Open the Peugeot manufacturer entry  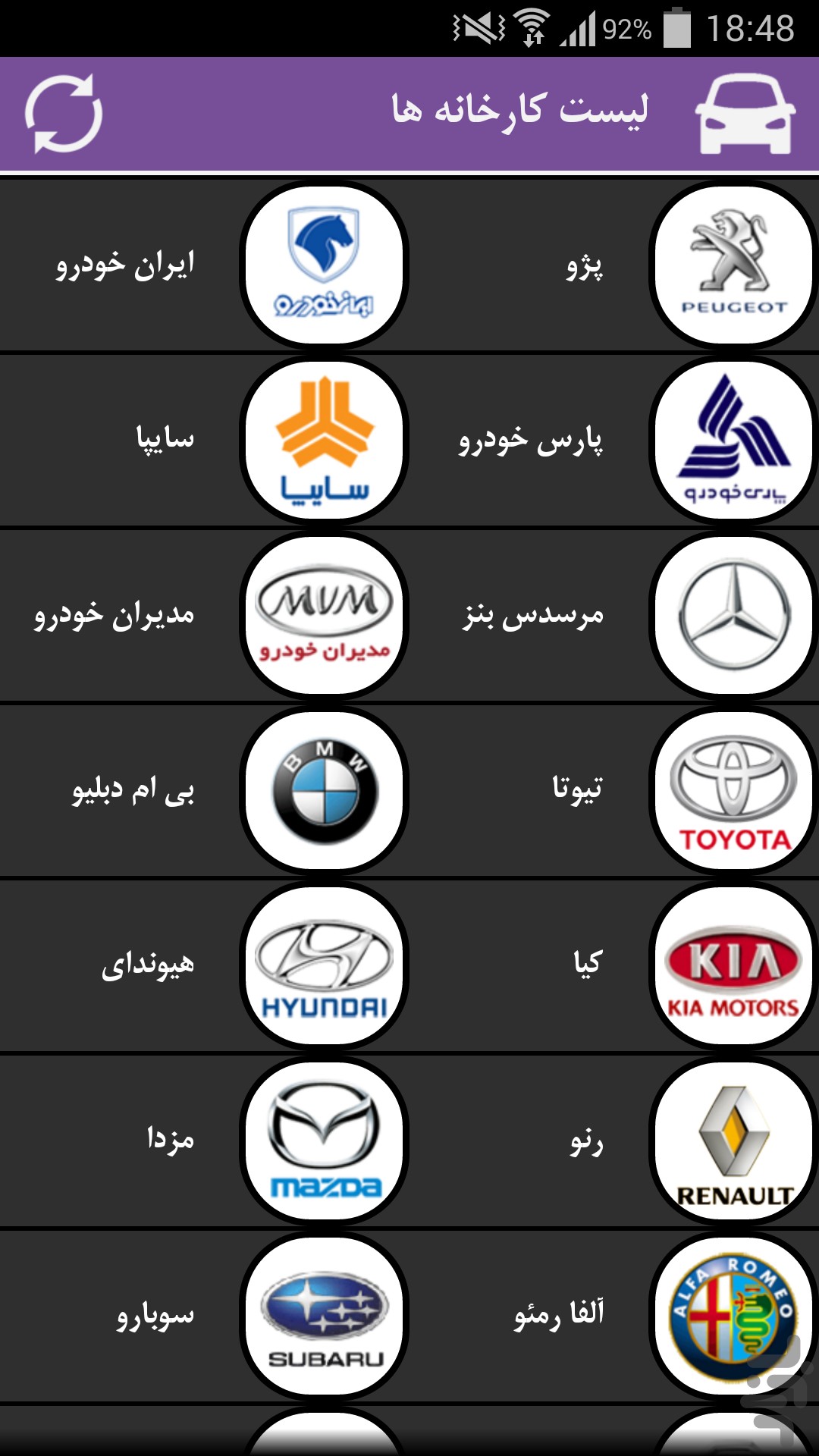point(614,265)
